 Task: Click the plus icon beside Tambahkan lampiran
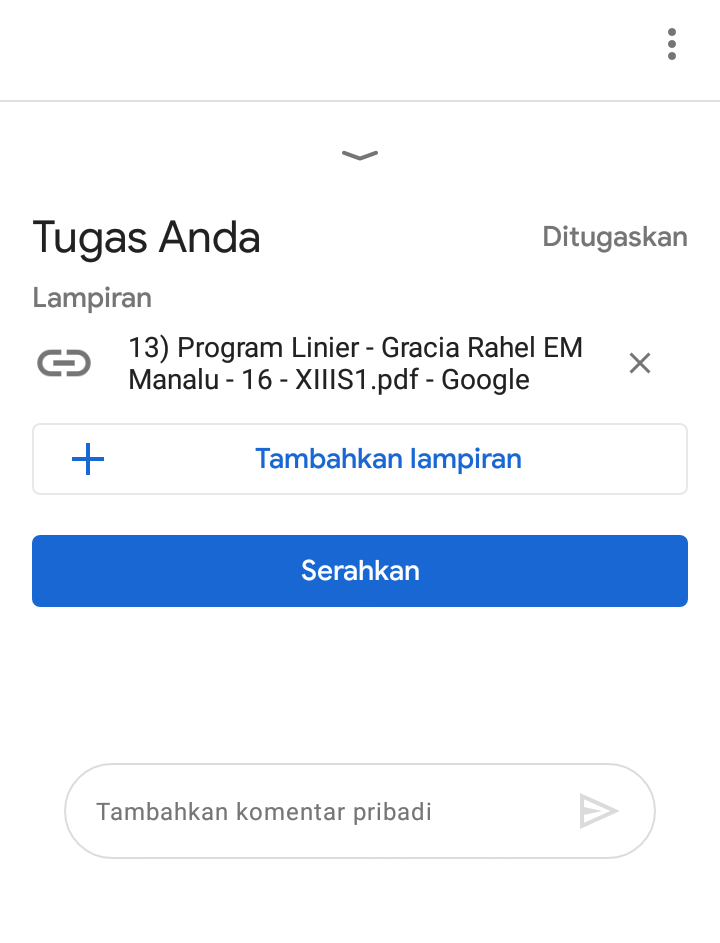click(x=88, y=458)
